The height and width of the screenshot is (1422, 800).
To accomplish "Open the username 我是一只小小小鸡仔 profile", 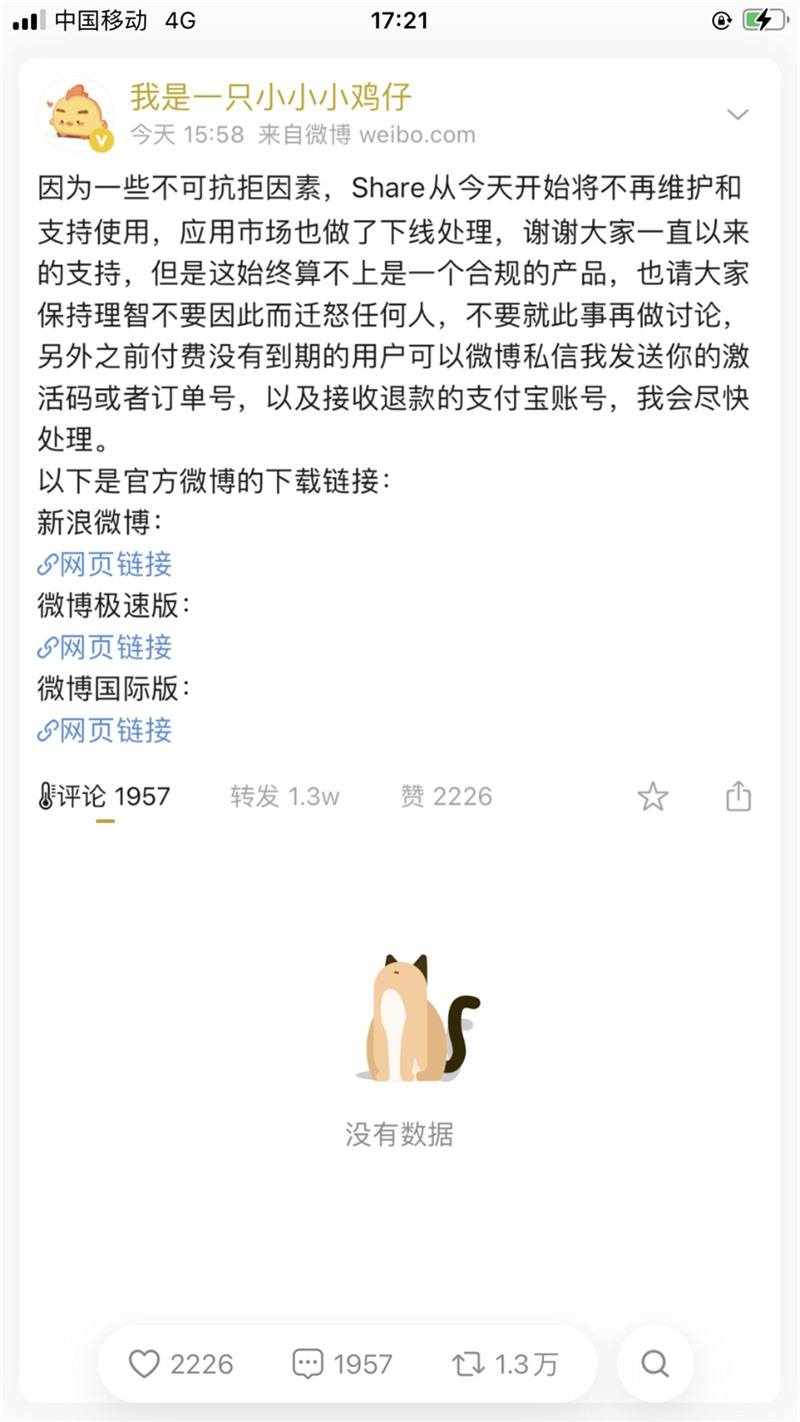I will point(270,96).
